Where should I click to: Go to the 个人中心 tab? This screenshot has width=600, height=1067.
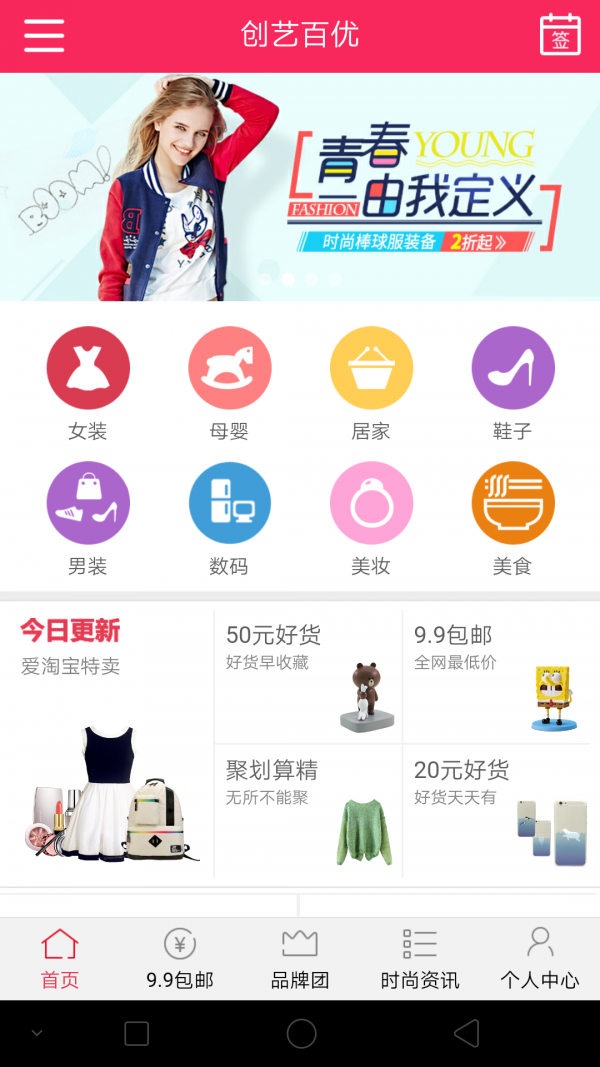coord(540,958)
